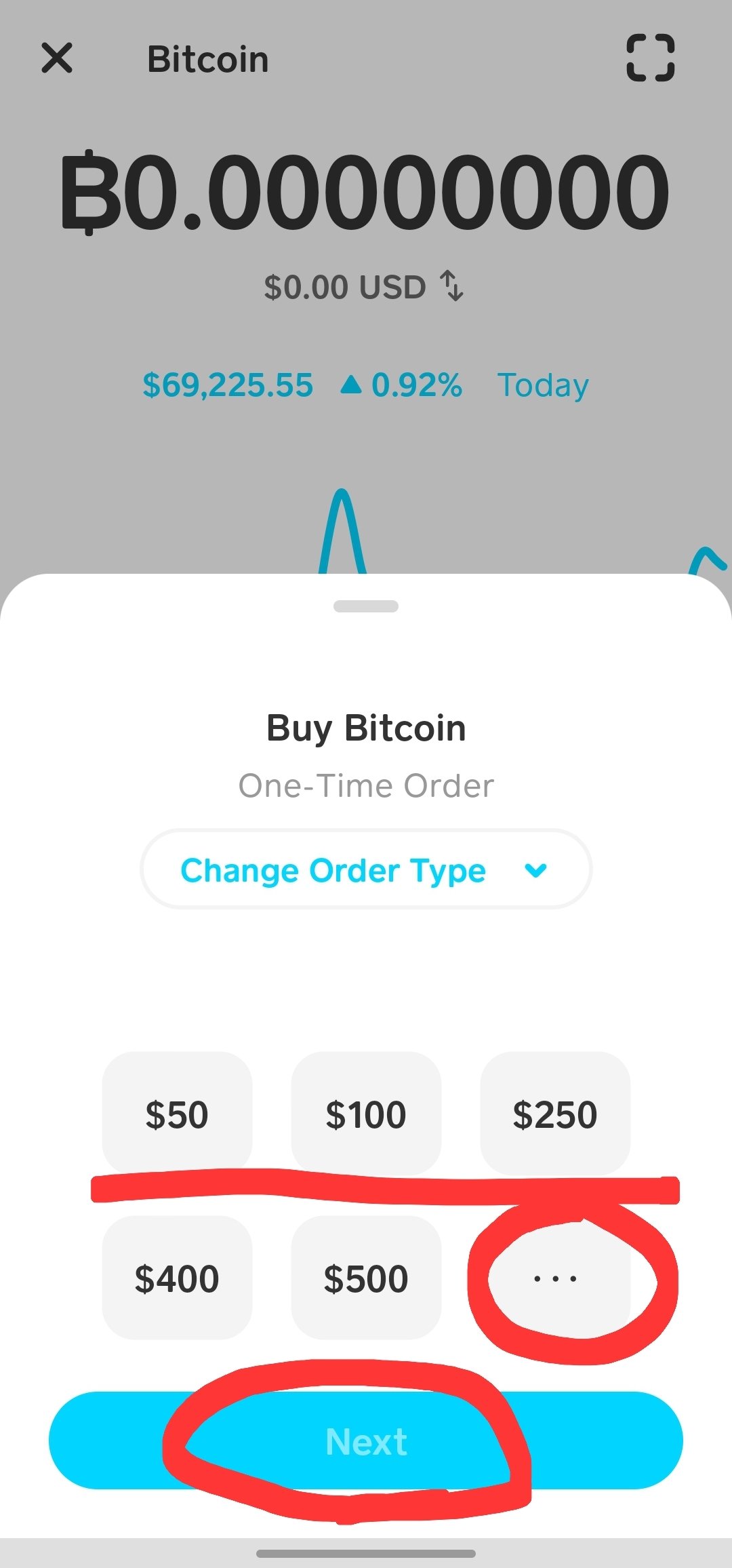Tap Next to continue the order

[366, 1440]
